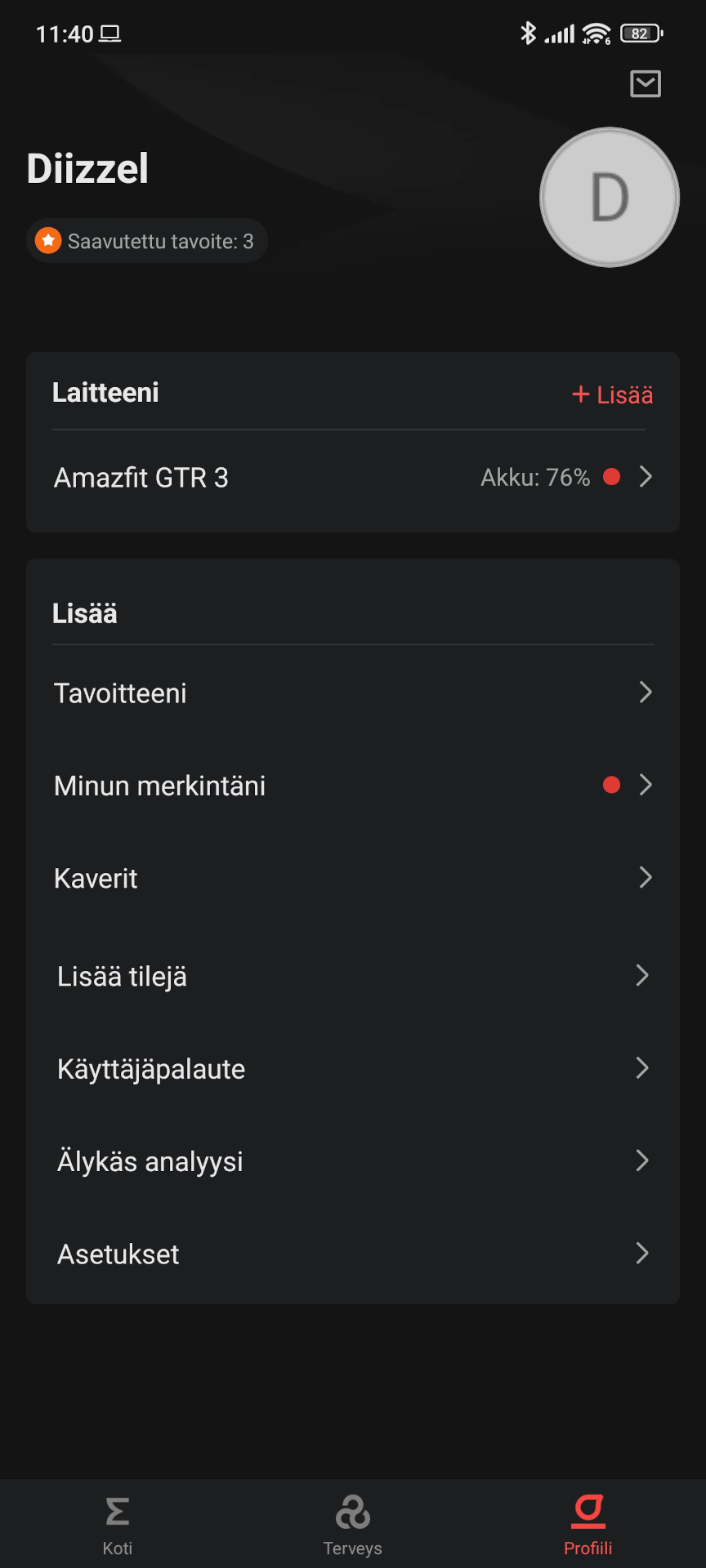Open Tavoitteeni goals
This screenshot has height=1568, width=706.
352,693
